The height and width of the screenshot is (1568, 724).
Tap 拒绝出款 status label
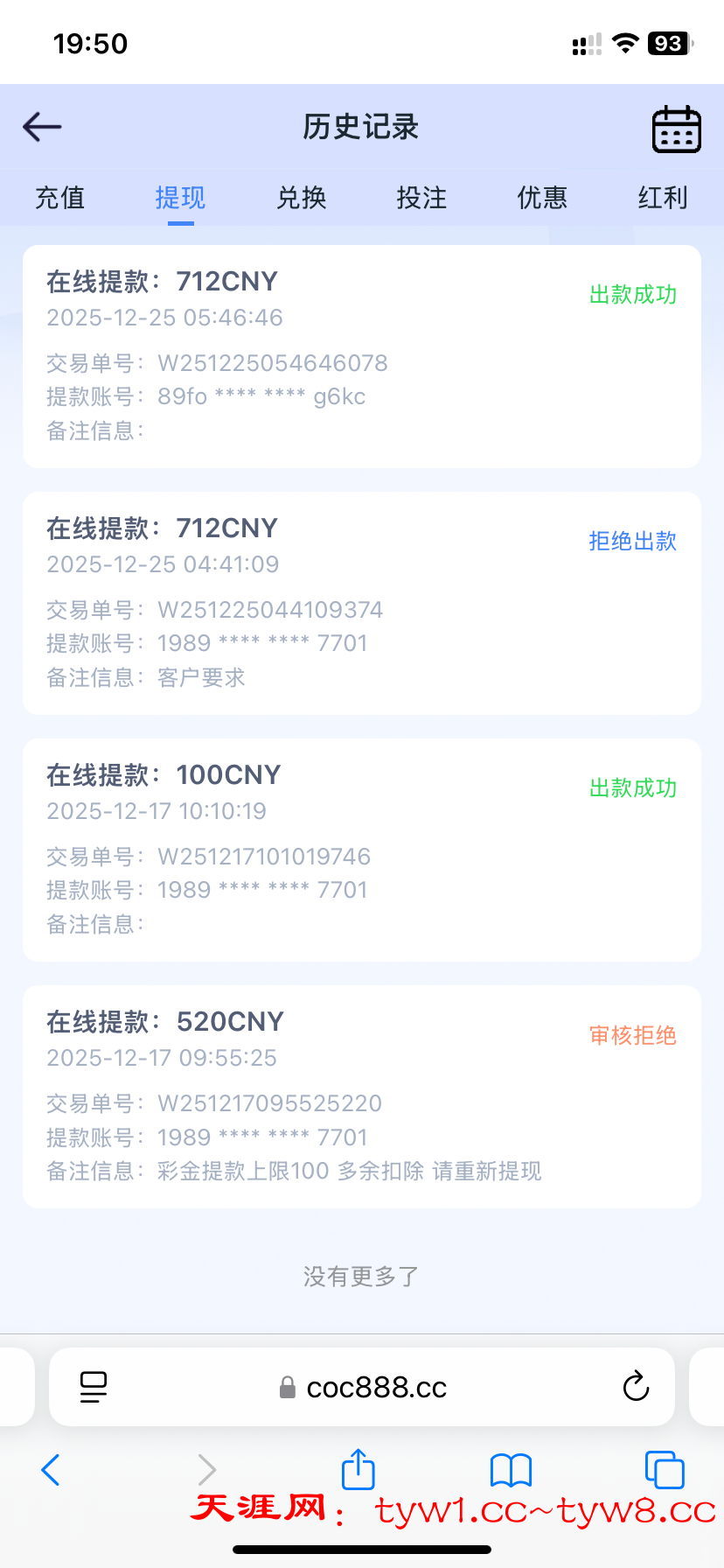(x=632, y=542)
